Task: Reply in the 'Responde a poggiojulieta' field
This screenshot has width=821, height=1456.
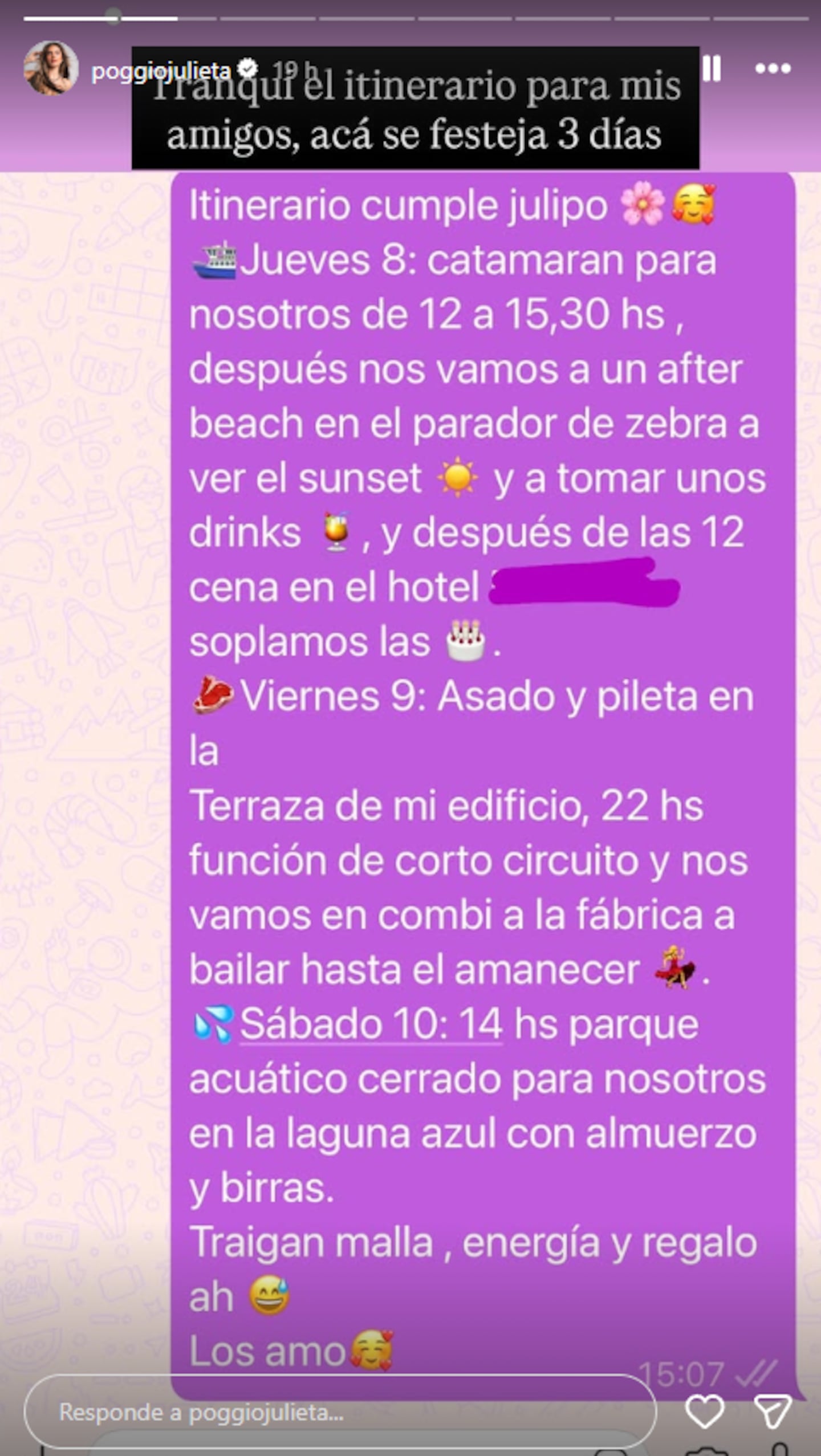Action: 339,1412
